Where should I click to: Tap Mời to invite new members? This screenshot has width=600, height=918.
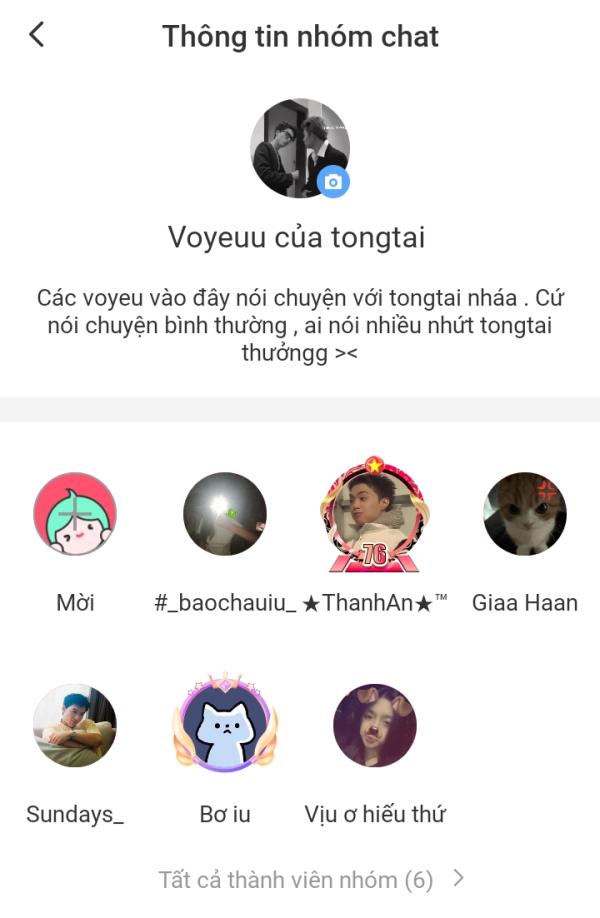click(75, 514)
